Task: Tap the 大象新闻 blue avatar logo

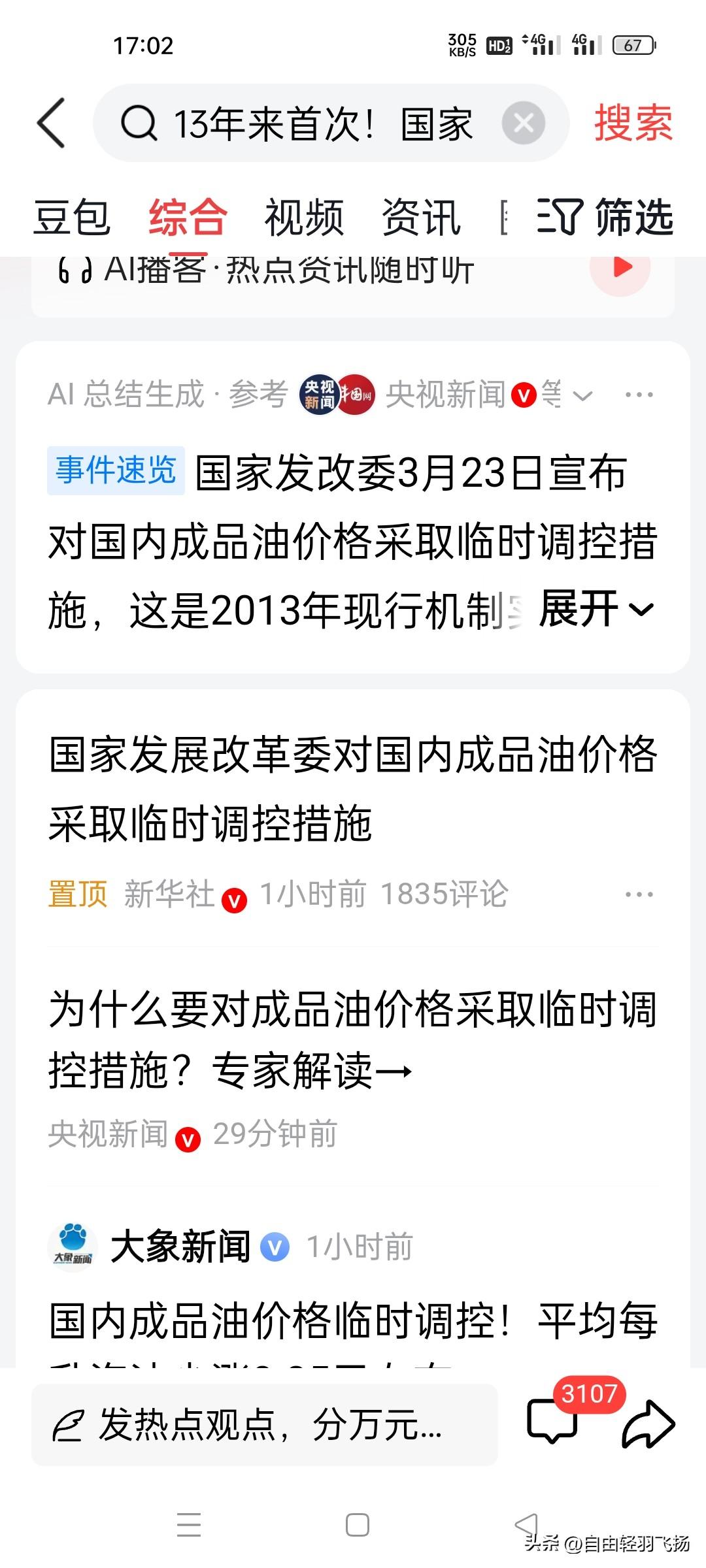Action: tap(71, 1245)
